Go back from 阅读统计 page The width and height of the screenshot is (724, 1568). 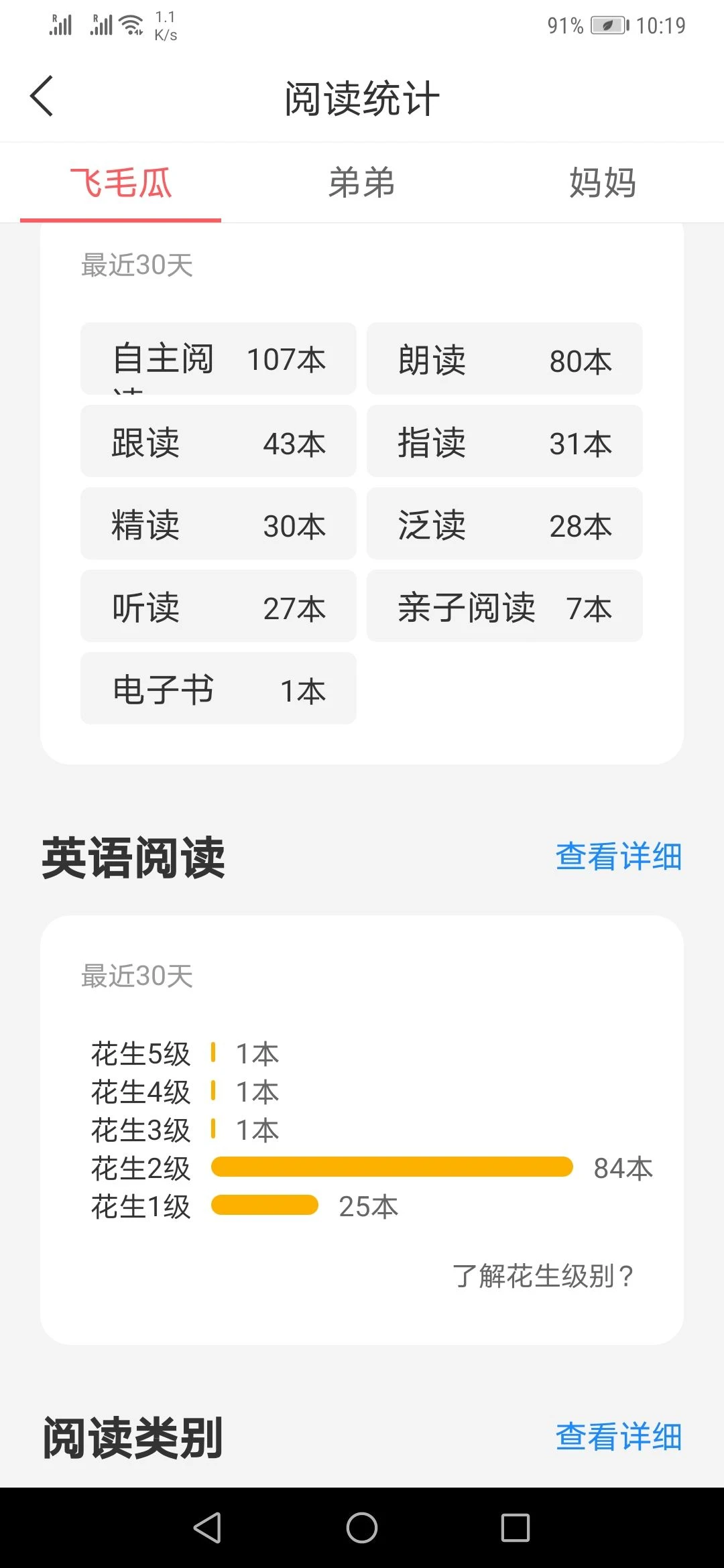42,96
